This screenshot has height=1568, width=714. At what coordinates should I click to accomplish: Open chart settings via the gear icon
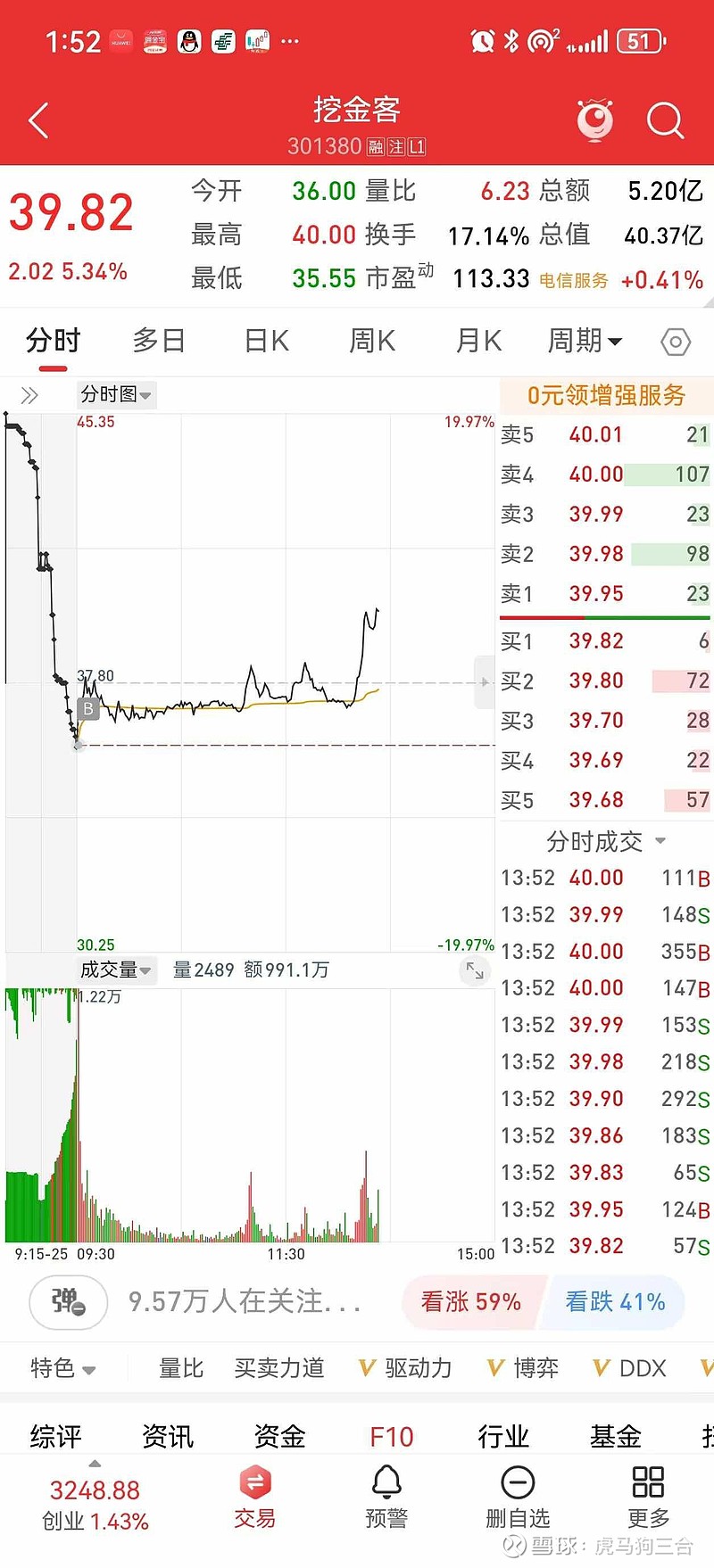(x=676, y=342)
